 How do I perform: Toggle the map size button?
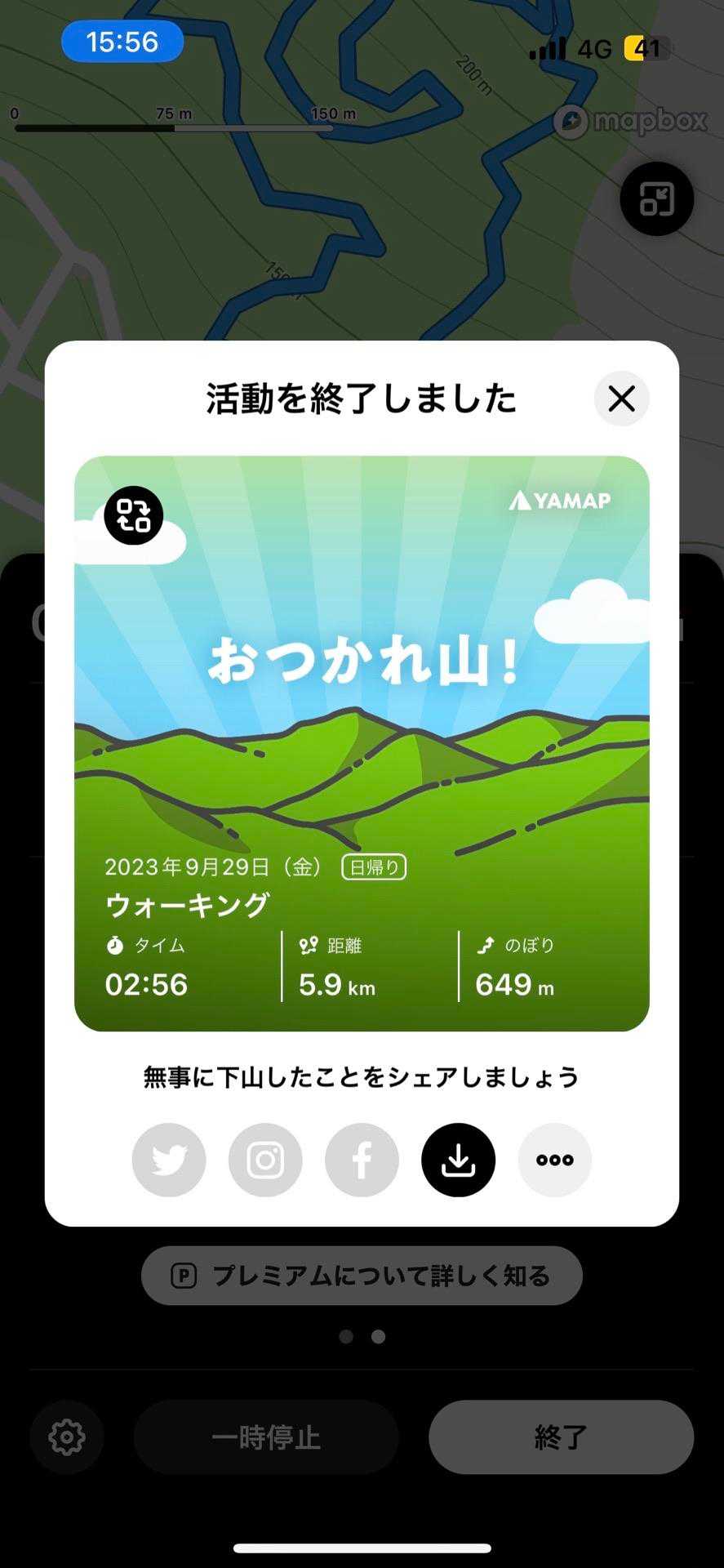pyautogui.click(x=657, y=198)
